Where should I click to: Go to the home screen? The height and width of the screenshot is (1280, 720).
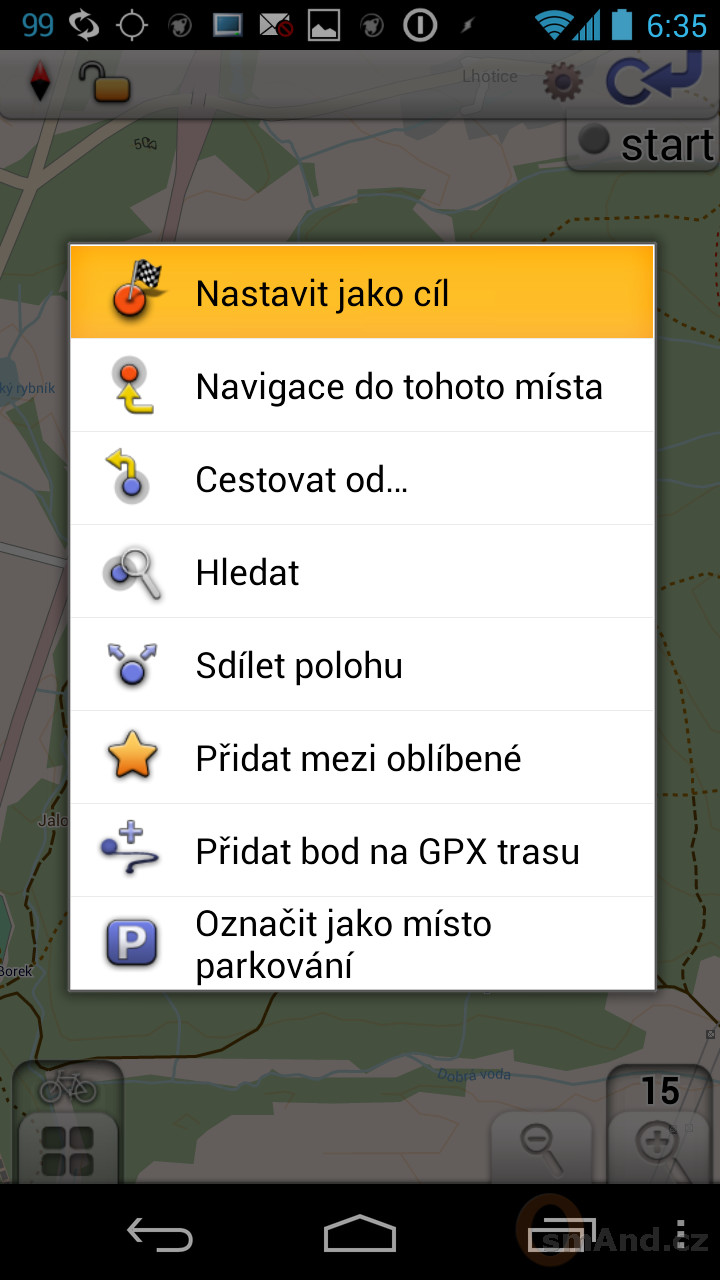(x=360, y=1234)
